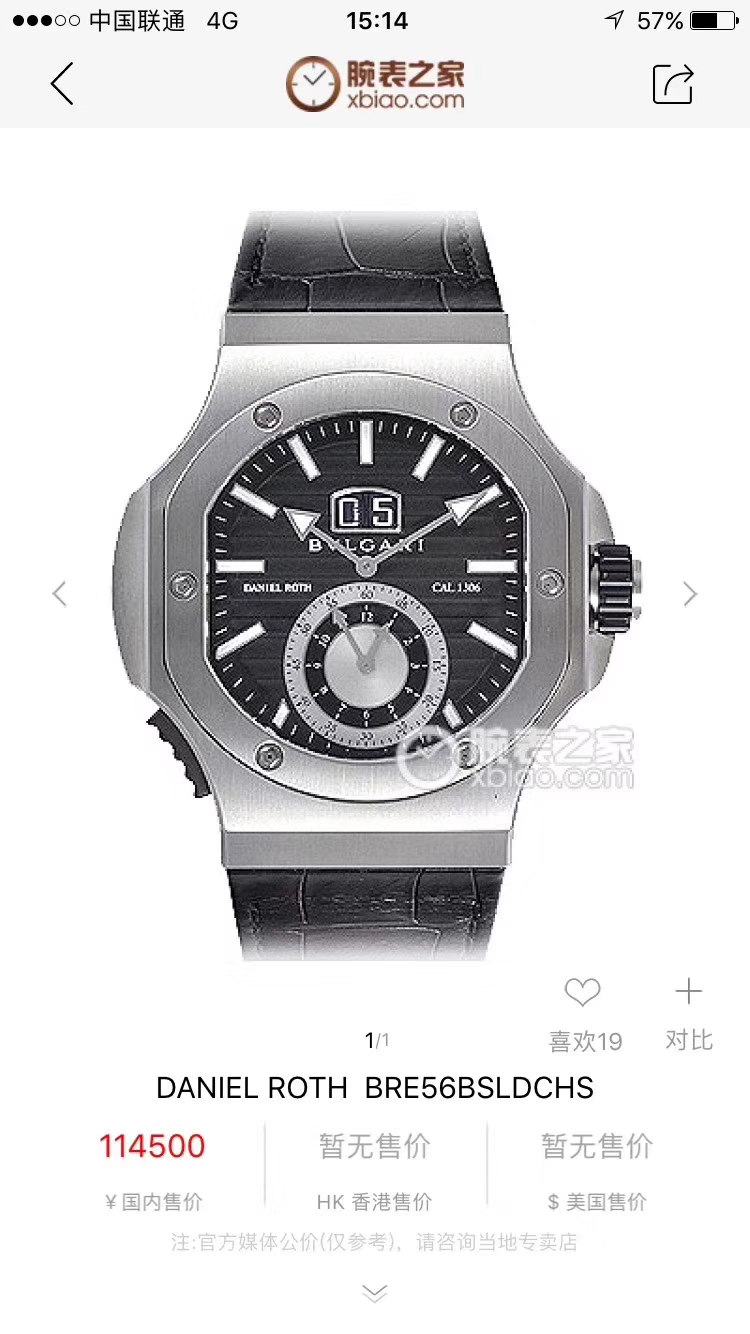Show the previous watch image
This screenshot has height=1334, width=750.
60,594
